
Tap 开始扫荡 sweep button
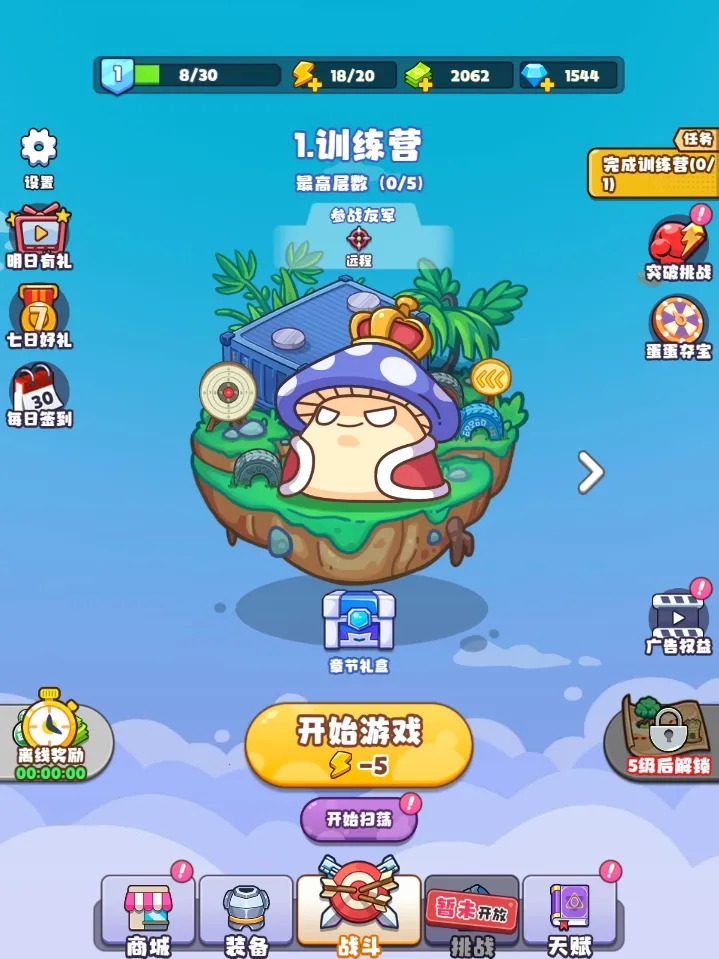(358, 819)
